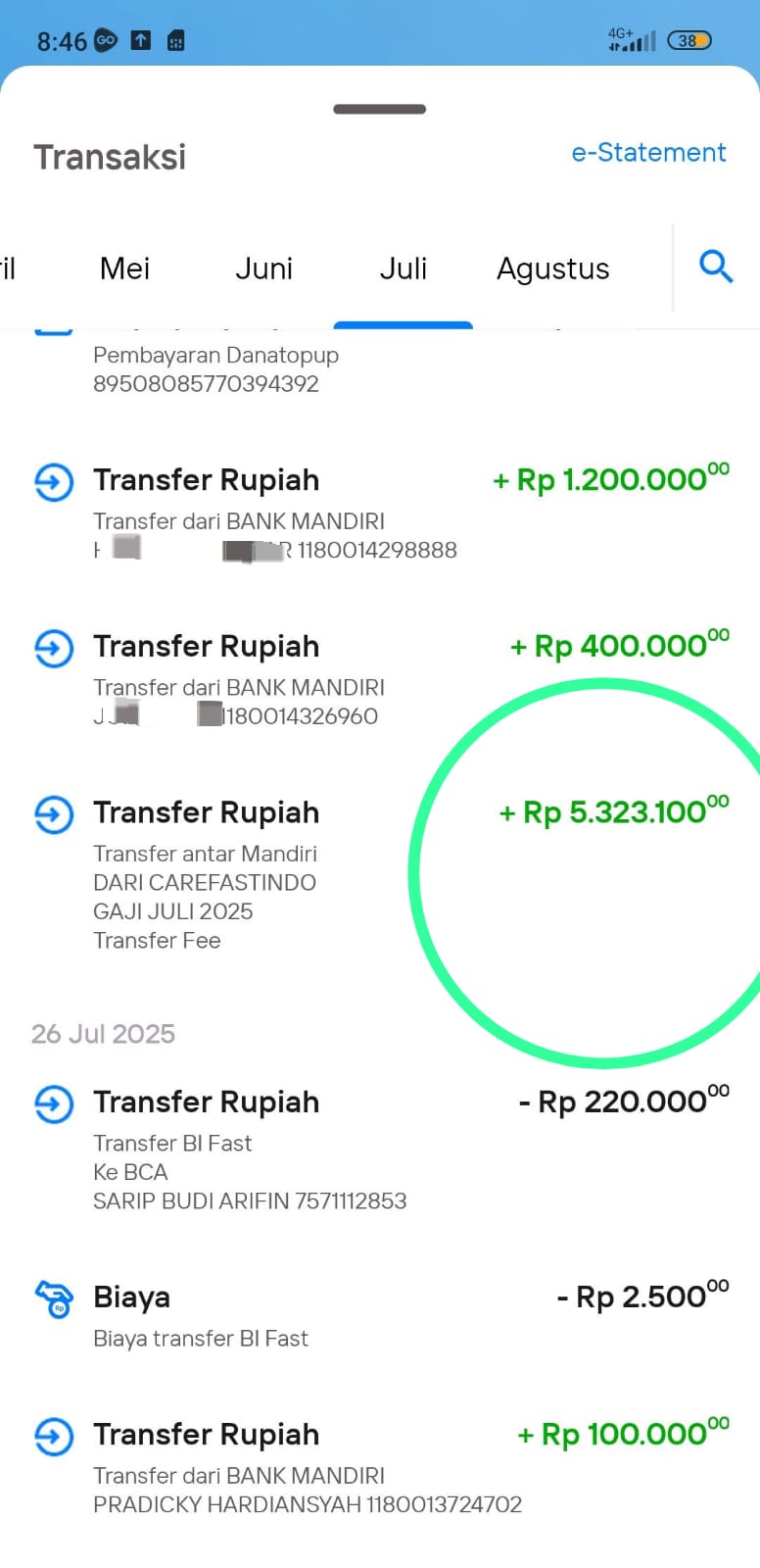Open the Rp 220.000 BI Fast transfer

(380, 1150)
